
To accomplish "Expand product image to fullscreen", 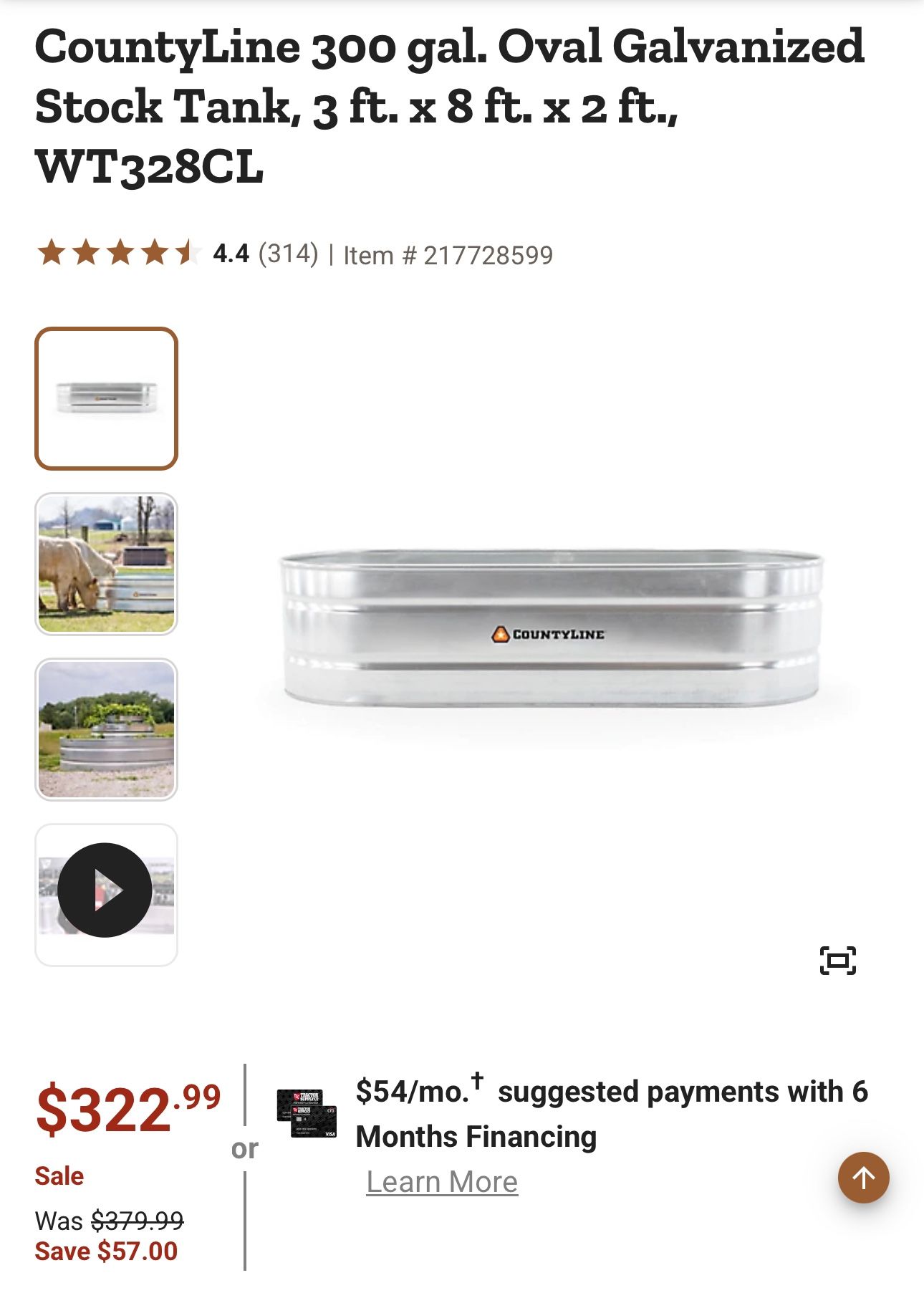I will point(837,961).
